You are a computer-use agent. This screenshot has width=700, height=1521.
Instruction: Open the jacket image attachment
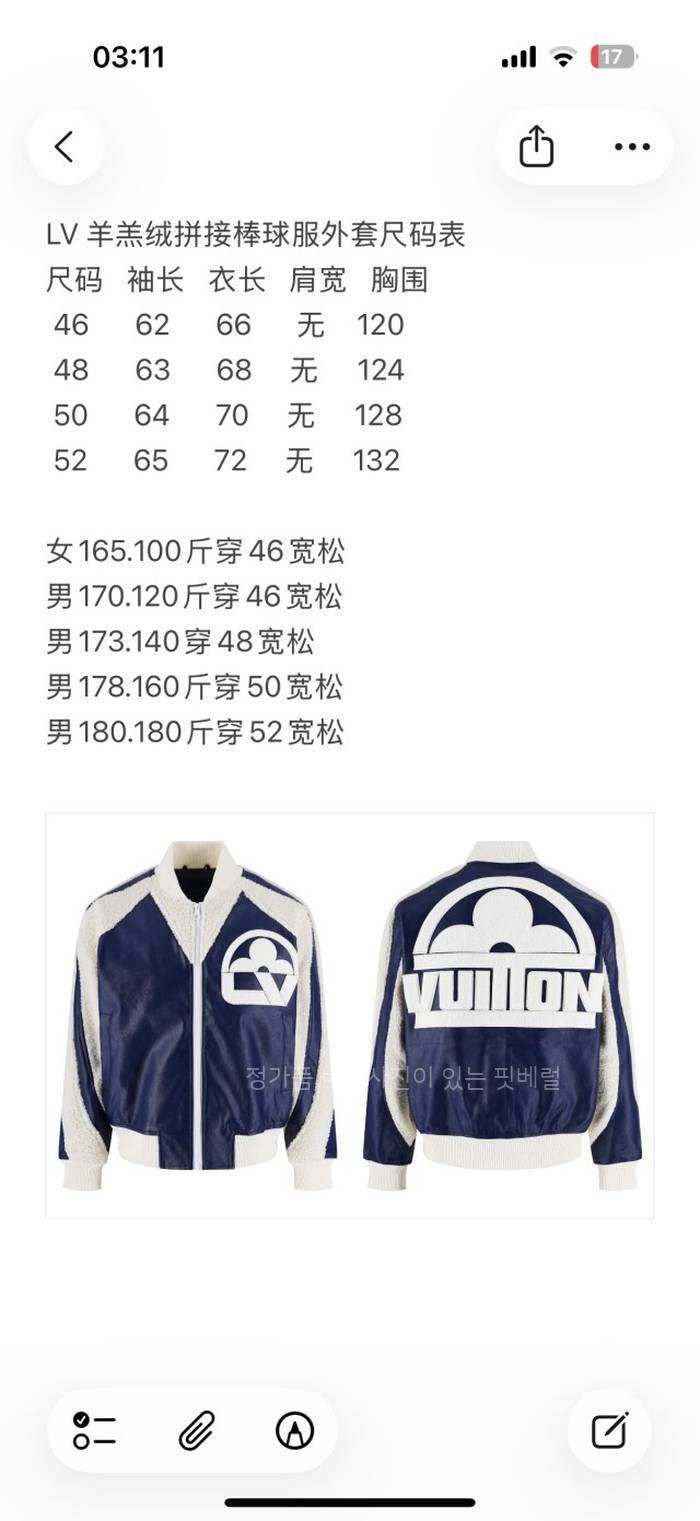[349, 1015]
